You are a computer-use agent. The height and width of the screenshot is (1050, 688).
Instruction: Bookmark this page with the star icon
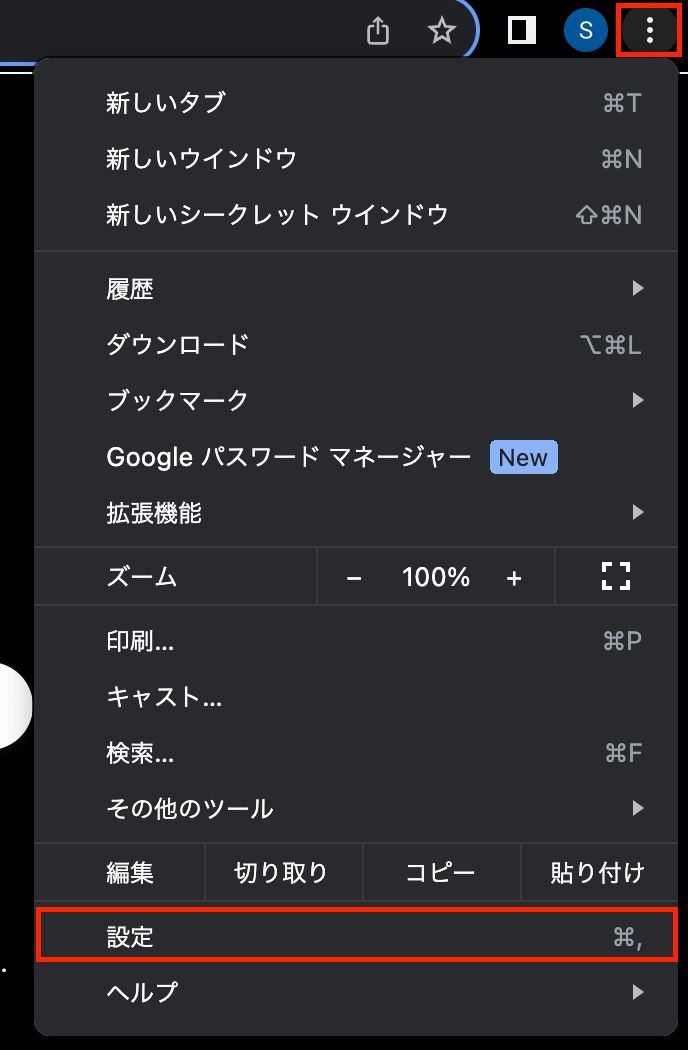click(441, 32)
